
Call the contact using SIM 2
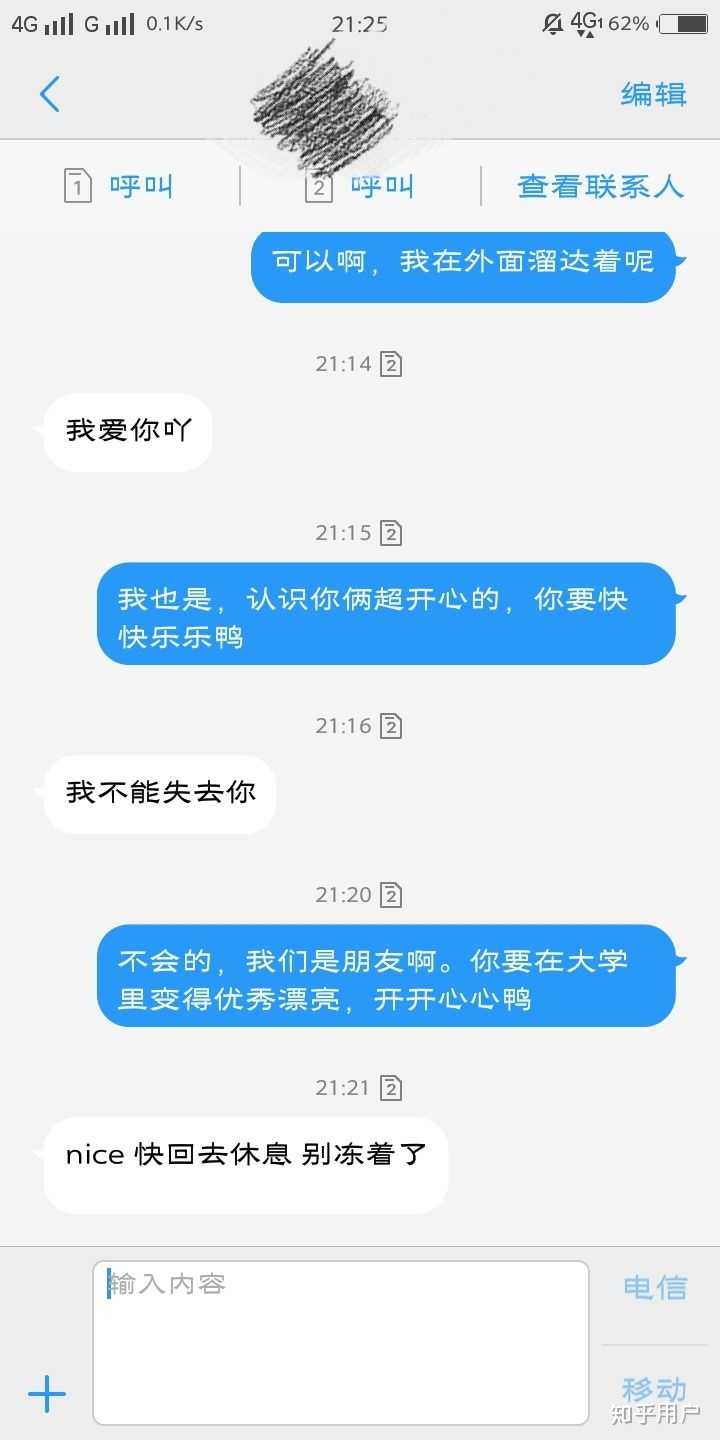click(x=360, y=186)
